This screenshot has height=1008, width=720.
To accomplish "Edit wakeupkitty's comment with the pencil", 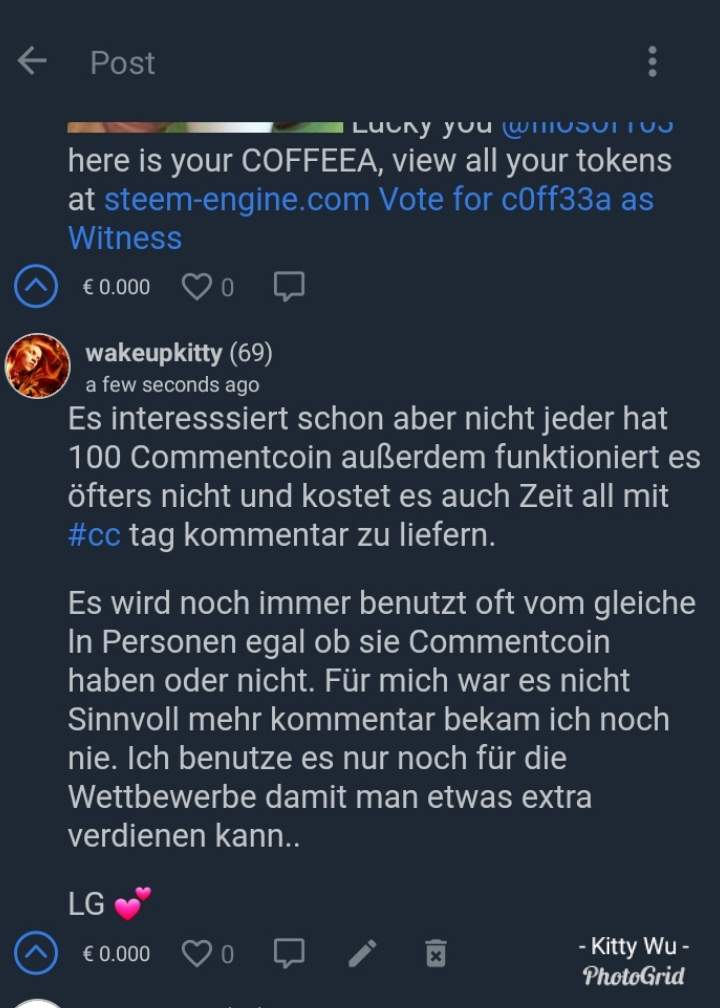I will coord(362,954).
